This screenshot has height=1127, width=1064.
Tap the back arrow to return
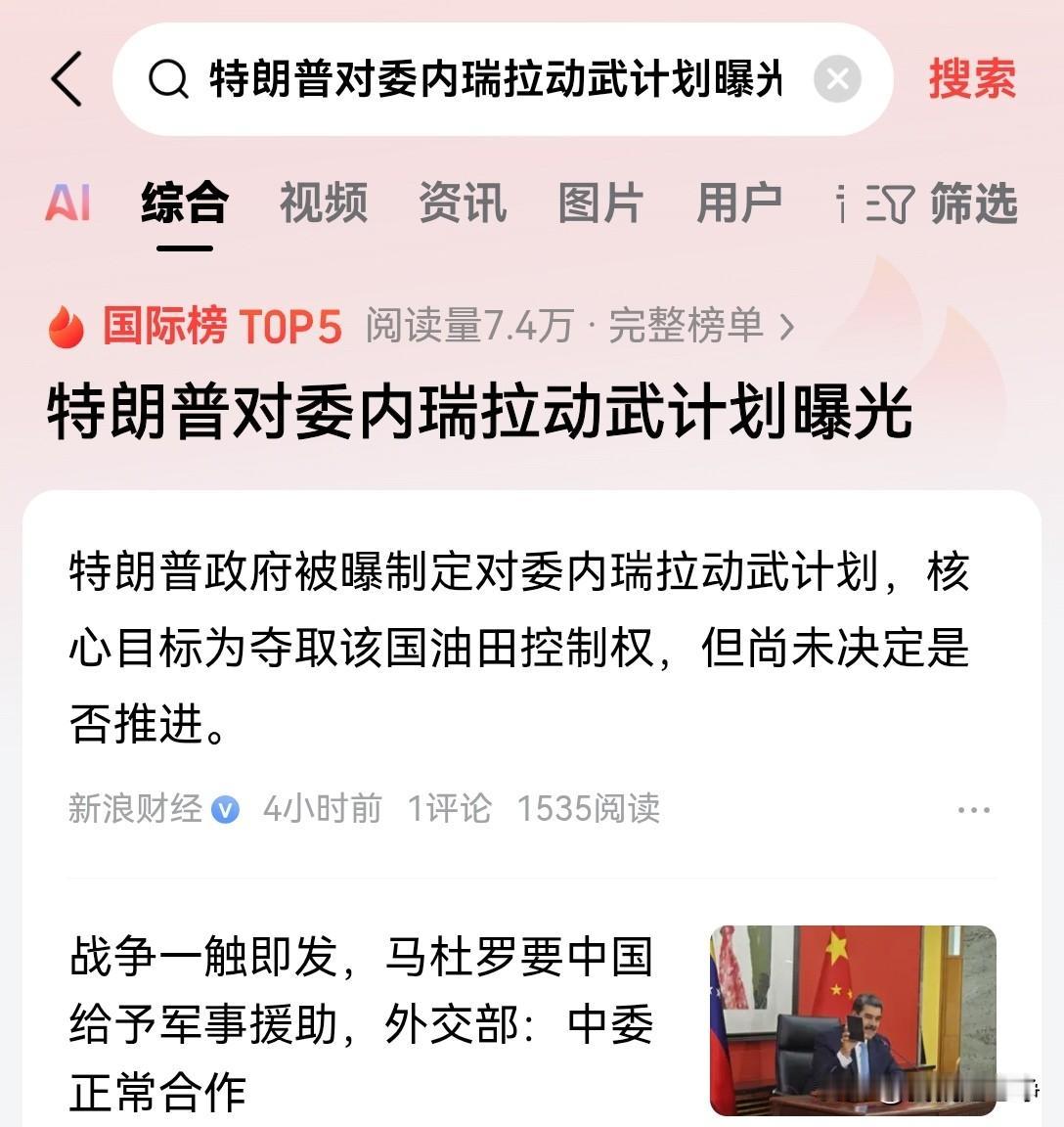66,80
